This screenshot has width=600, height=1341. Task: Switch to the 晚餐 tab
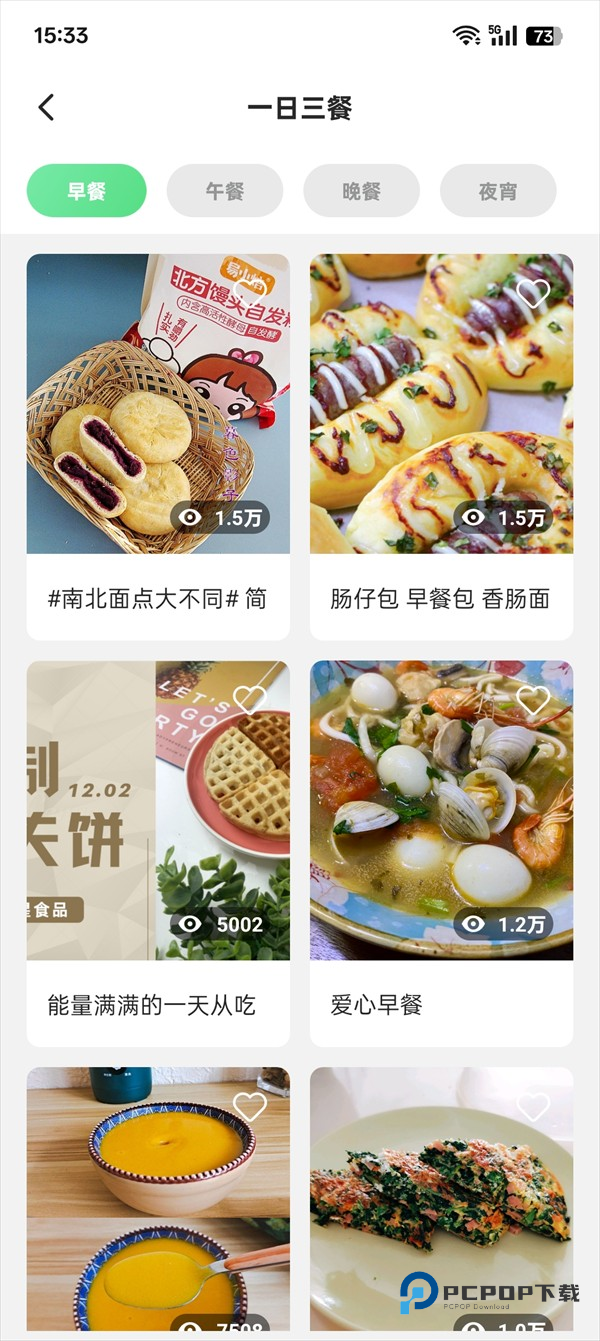tap(361, 191)
